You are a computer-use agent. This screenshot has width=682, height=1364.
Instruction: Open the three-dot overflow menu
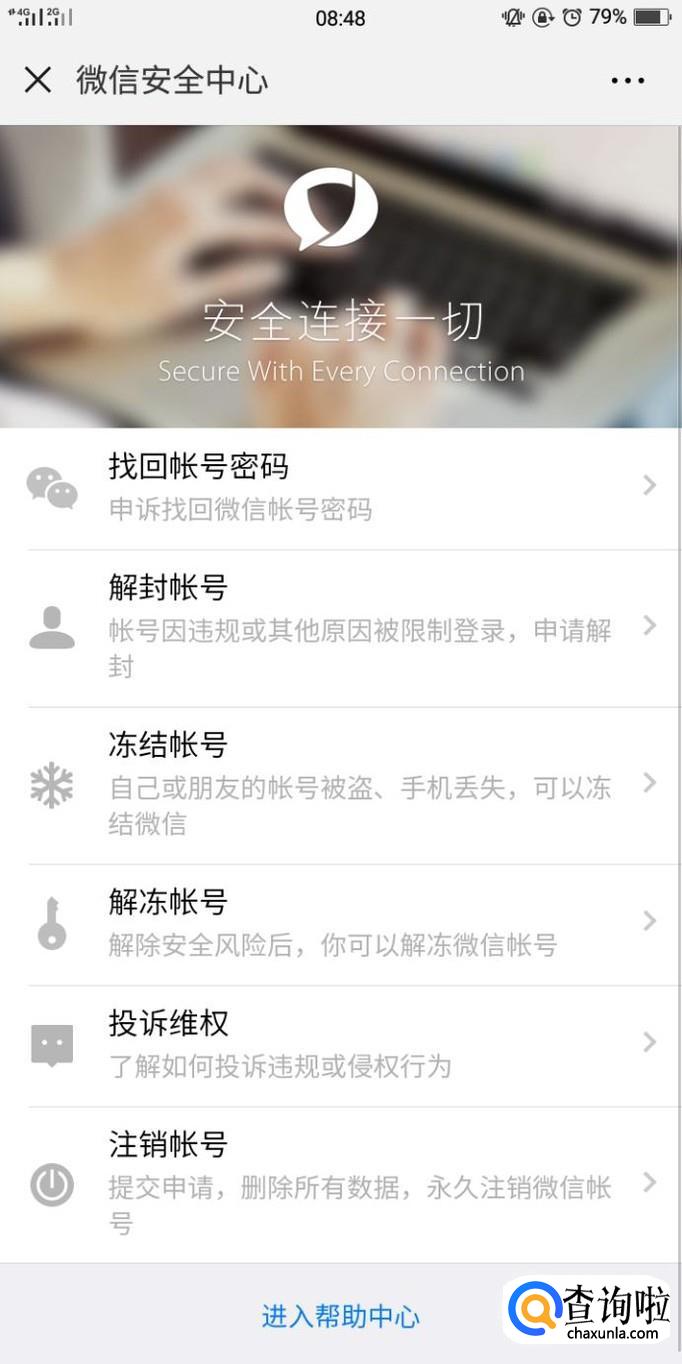[x=628, y=80]
